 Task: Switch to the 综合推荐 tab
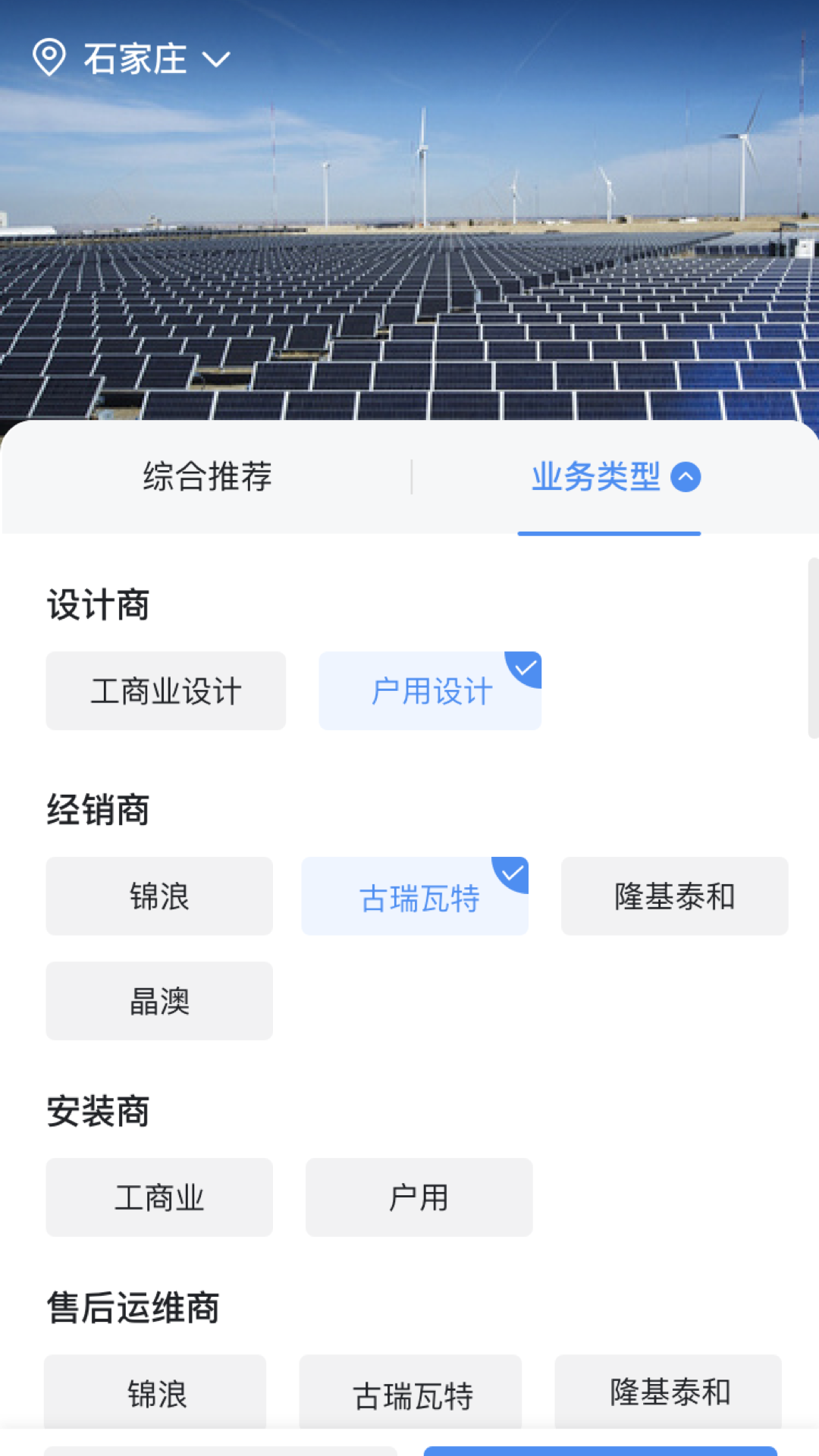206,477
